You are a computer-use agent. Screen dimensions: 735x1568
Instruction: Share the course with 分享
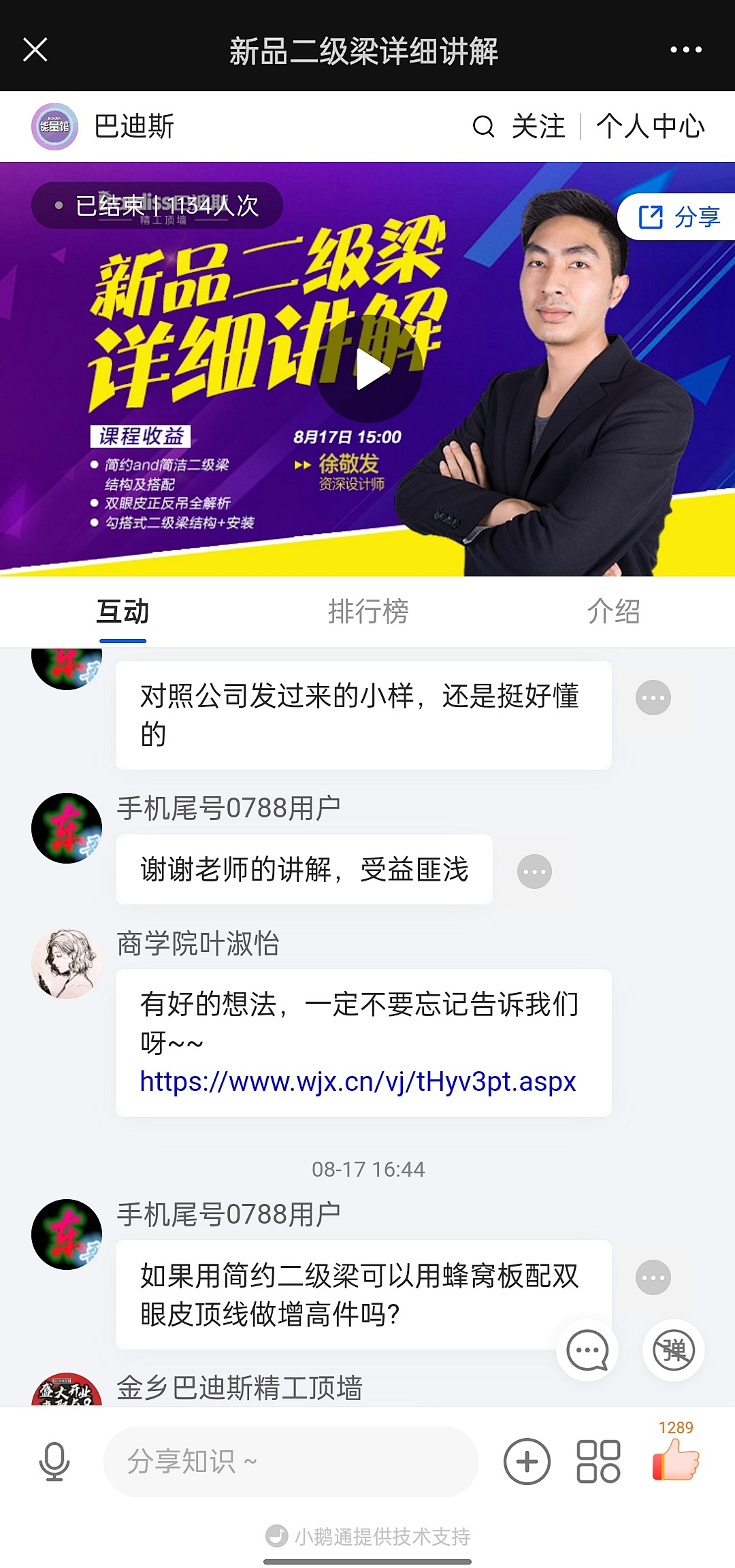pos(679,217)
